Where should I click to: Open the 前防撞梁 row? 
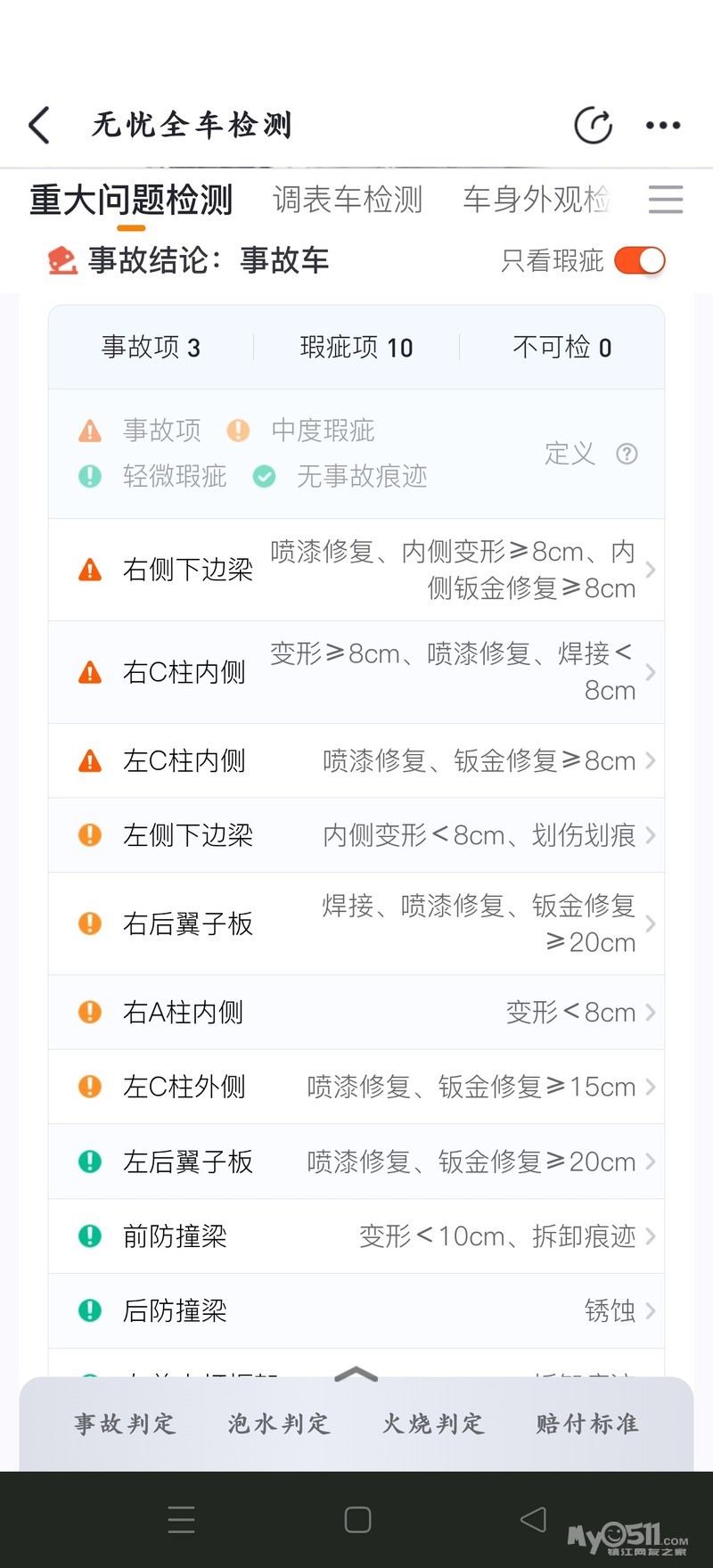[356, 1236]
